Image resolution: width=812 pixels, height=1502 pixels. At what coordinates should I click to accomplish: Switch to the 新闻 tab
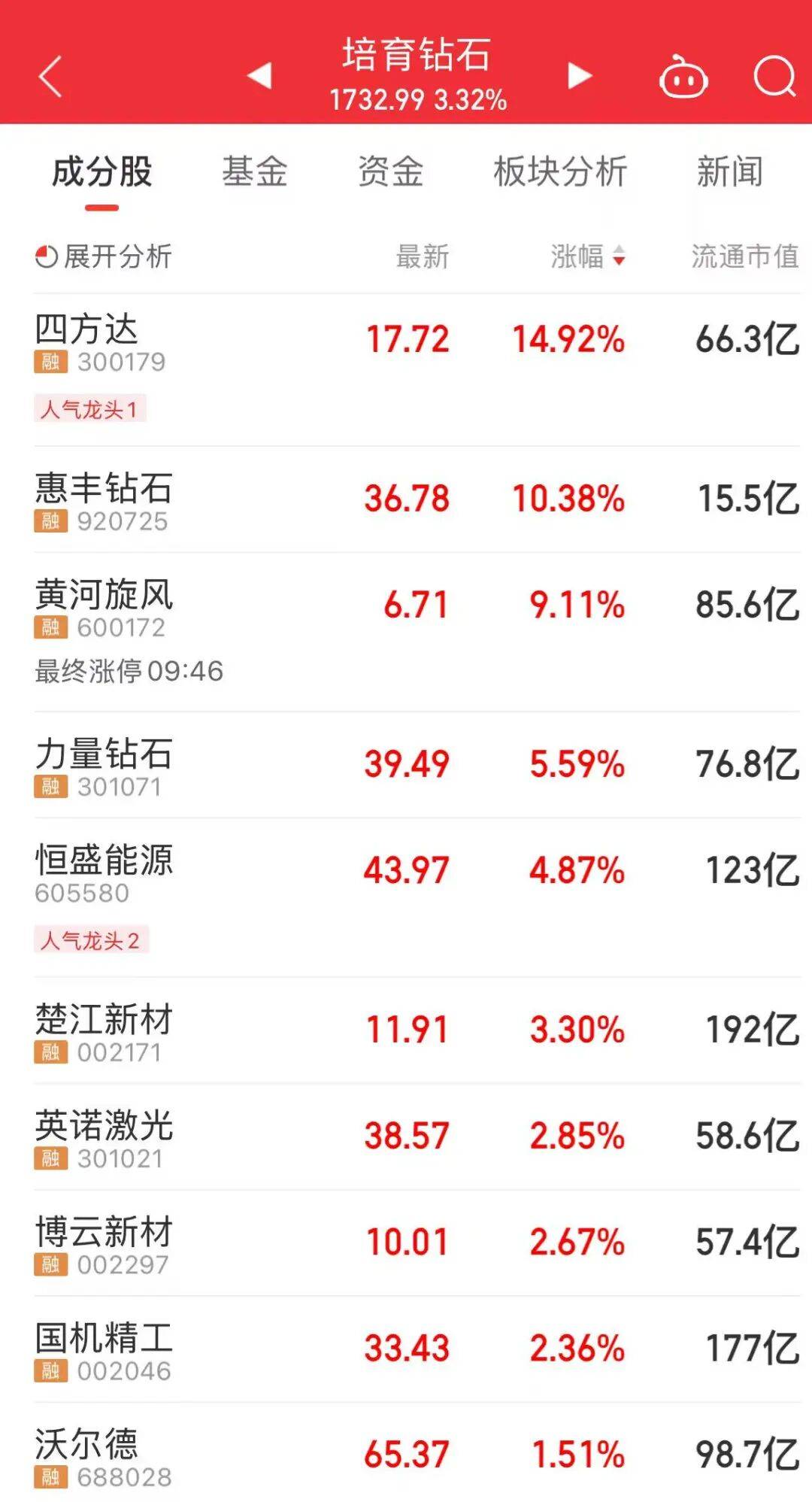click(729, 171)
